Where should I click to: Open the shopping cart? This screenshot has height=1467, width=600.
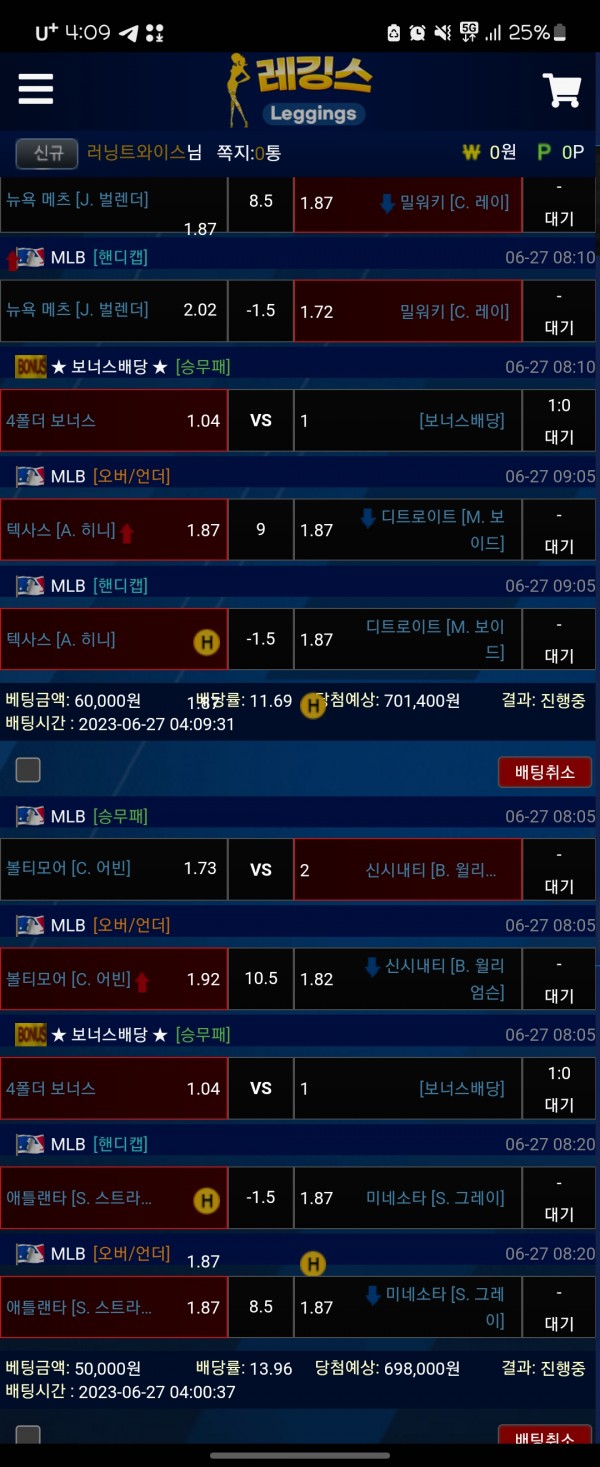562,90
